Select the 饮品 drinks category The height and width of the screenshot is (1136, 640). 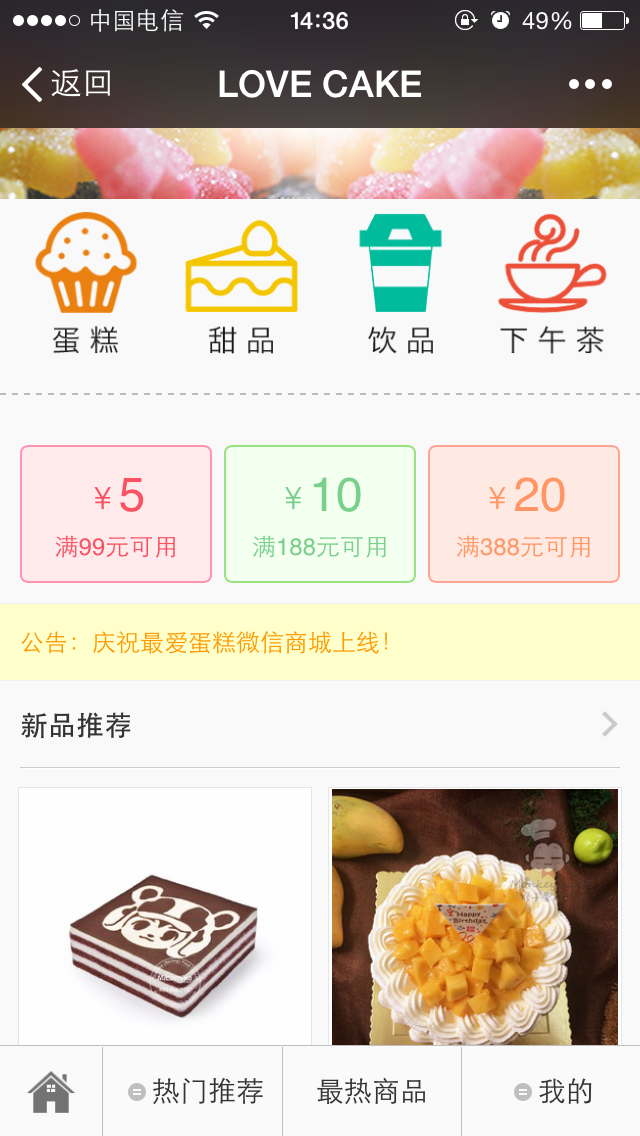coord(400,286)
